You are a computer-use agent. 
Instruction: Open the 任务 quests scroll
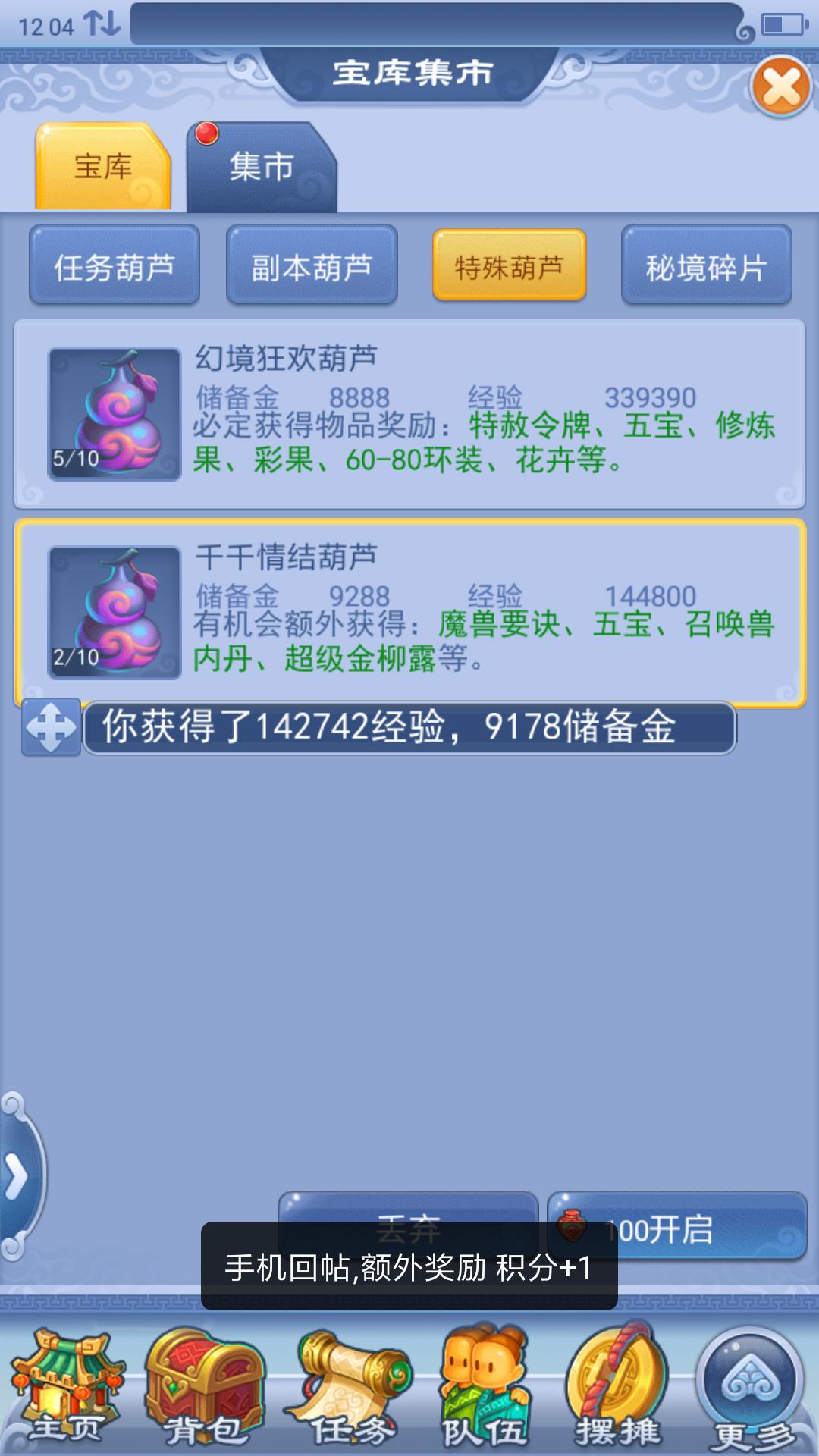349,1389
